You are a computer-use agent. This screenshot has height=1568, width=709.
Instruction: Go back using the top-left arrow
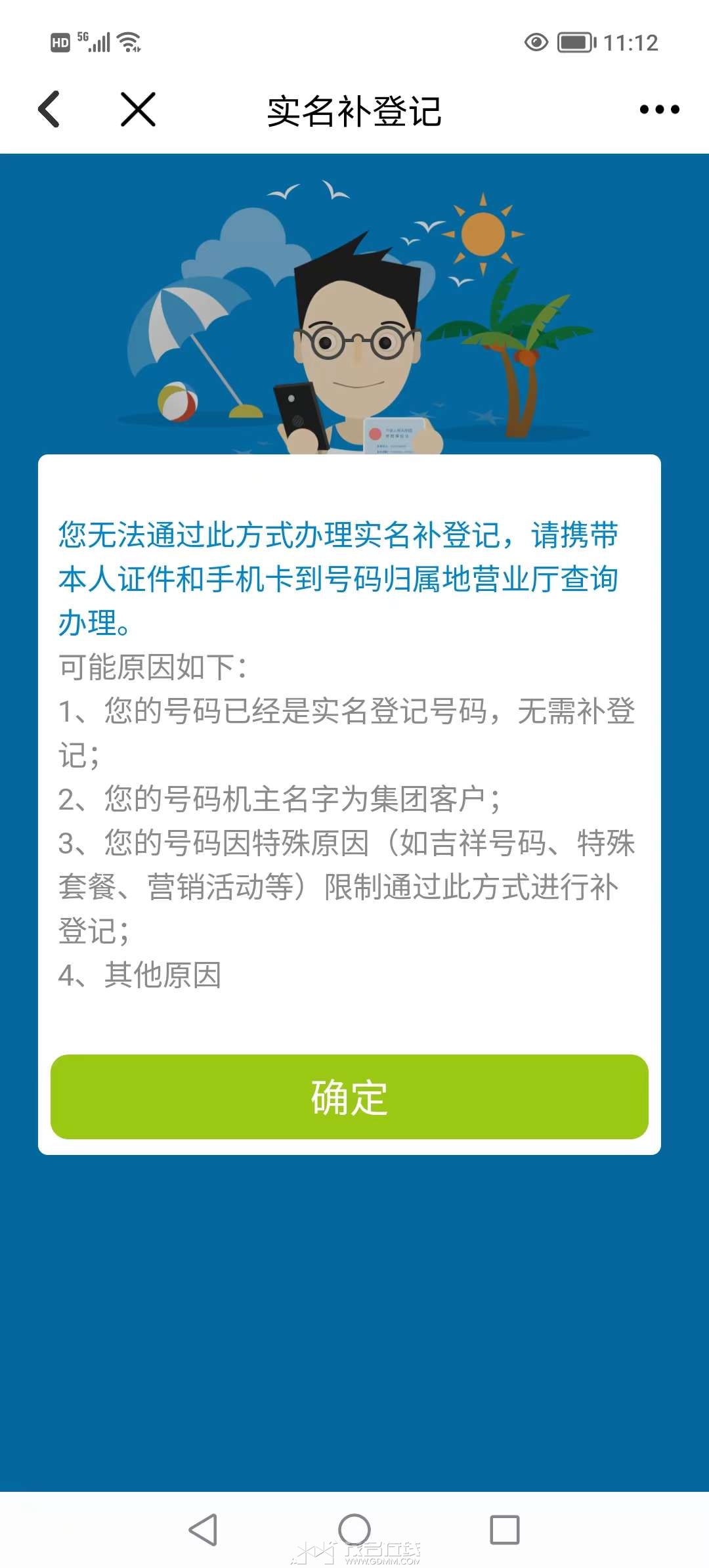pyautogui.click(x=49, y=109)
